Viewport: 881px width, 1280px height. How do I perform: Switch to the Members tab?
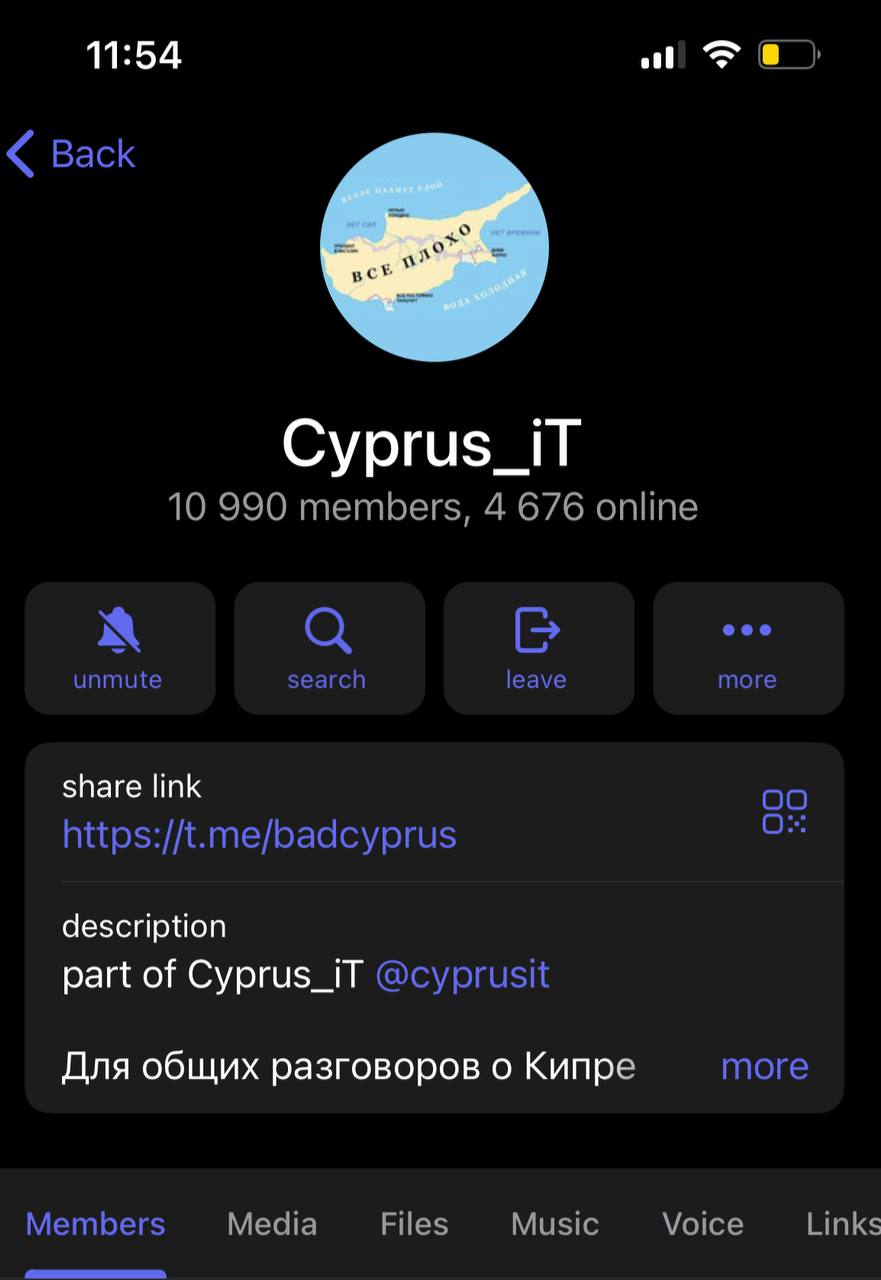point(96,1224)
